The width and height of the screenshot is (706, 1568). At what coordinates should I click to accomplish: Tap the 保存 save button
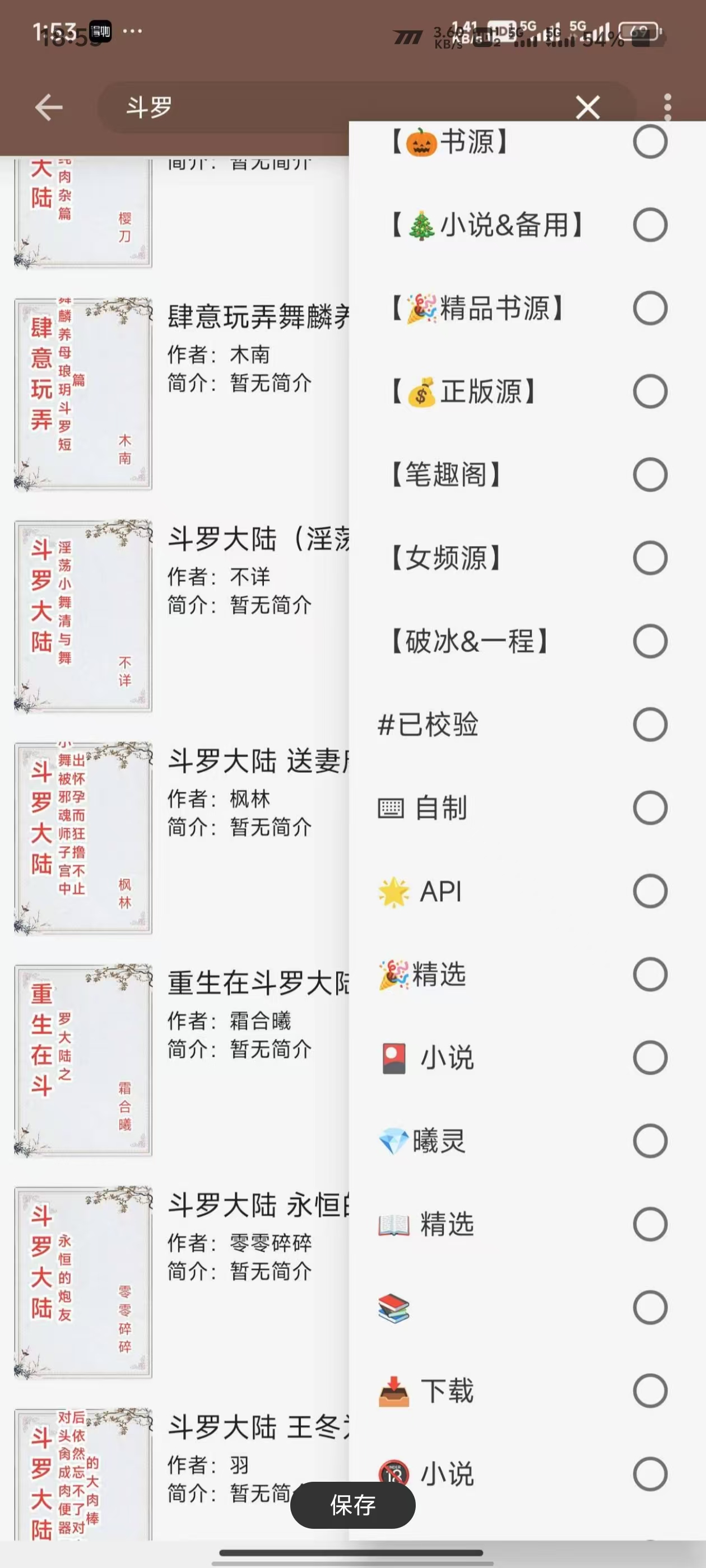click(352, 1505)
